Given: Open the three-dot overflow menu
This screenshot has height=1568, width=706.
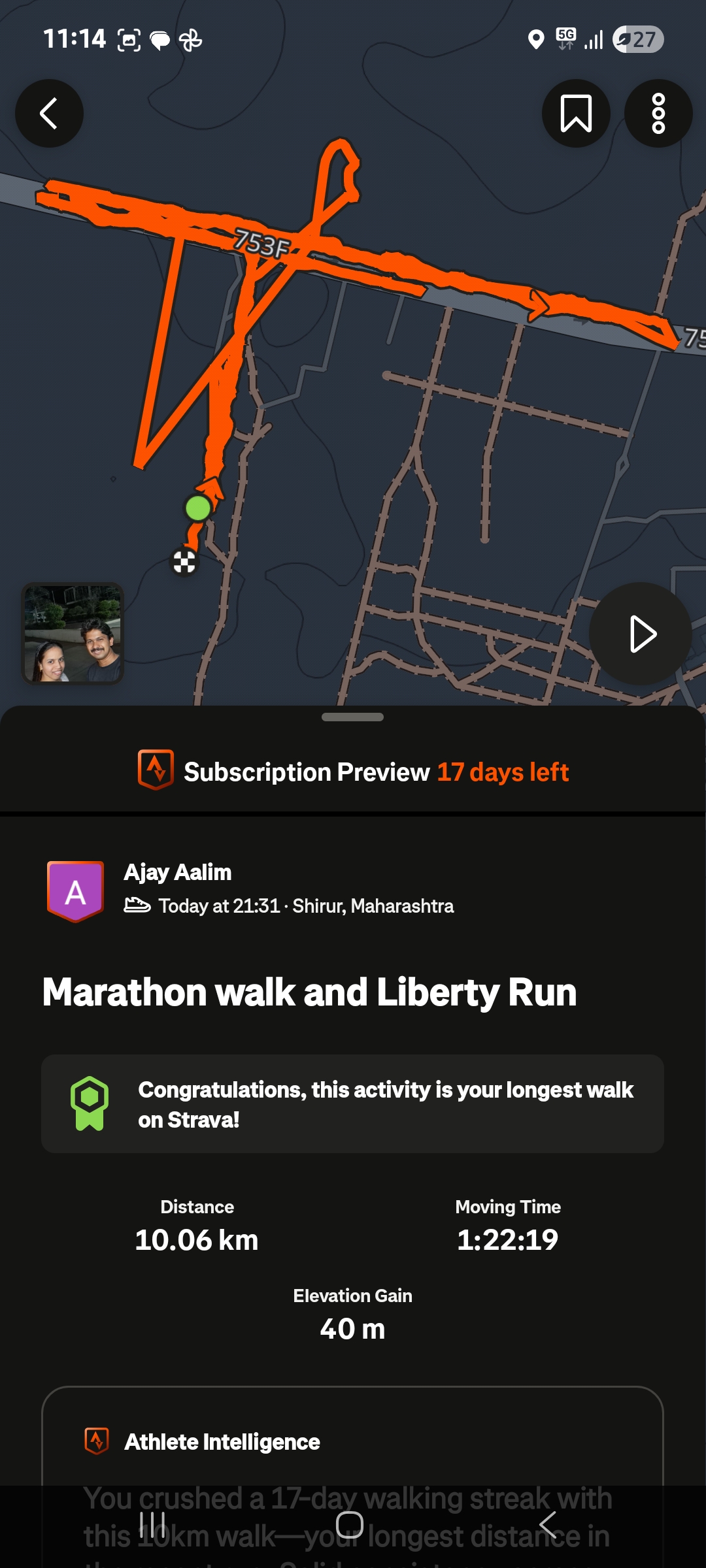Looking at the screenshot, I should (x=658, y=113).
